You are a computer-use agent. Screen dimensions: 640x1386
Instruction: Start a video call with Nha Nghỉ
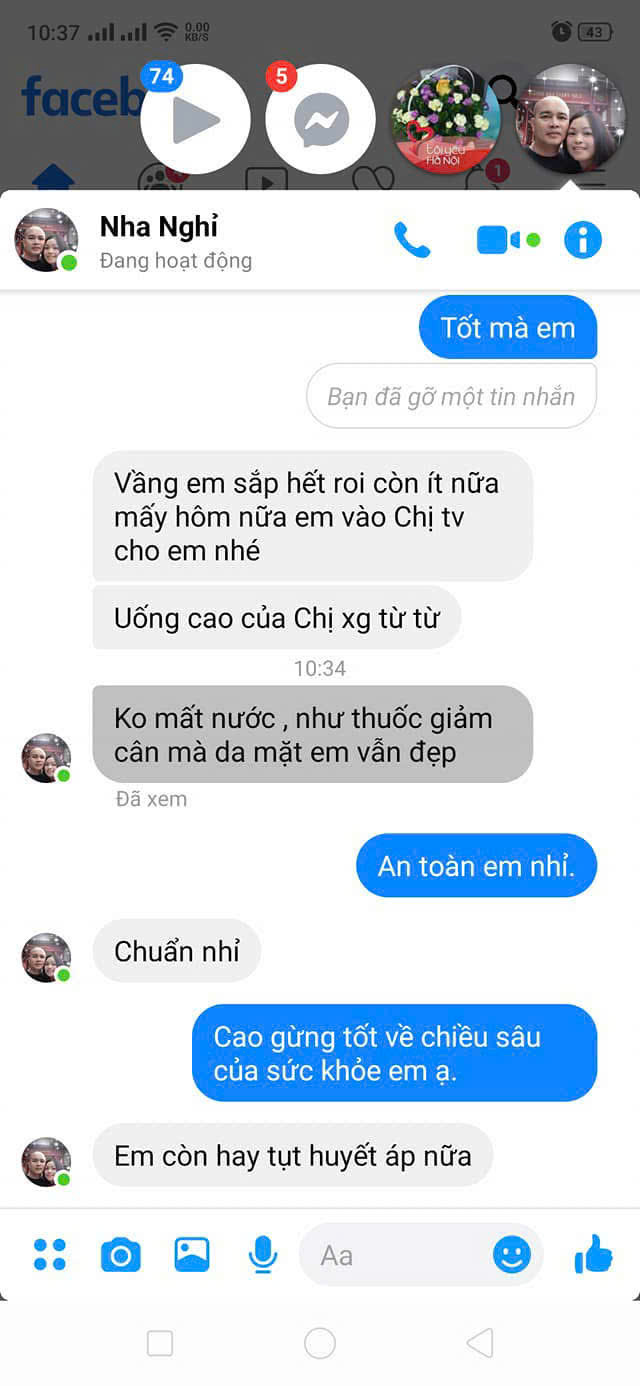pyautogui.click(x=497, y=240)
